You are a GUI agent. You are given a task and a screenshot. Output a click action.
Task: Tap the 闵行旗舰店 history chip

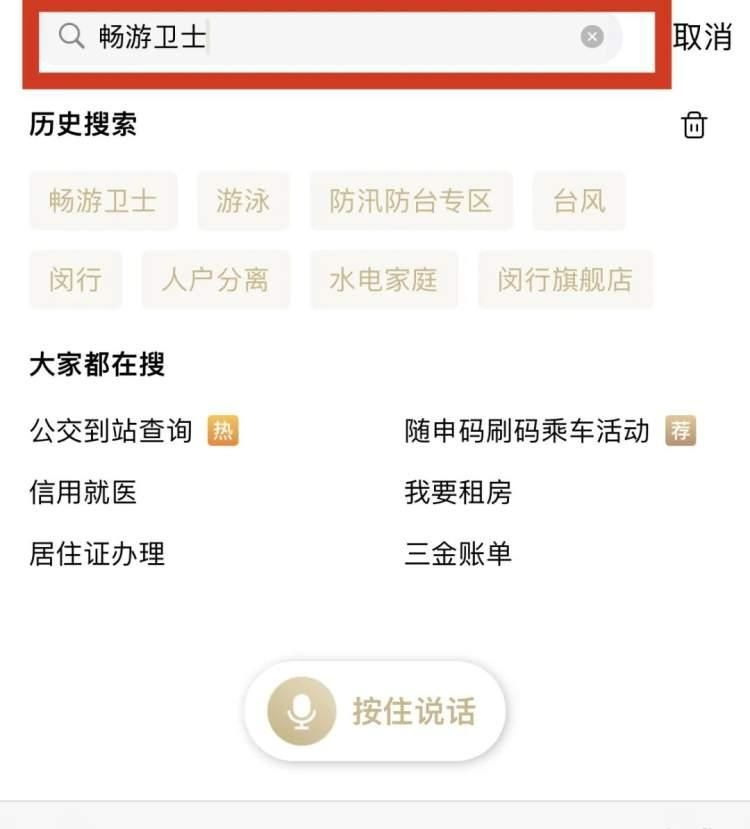point(565,279)
